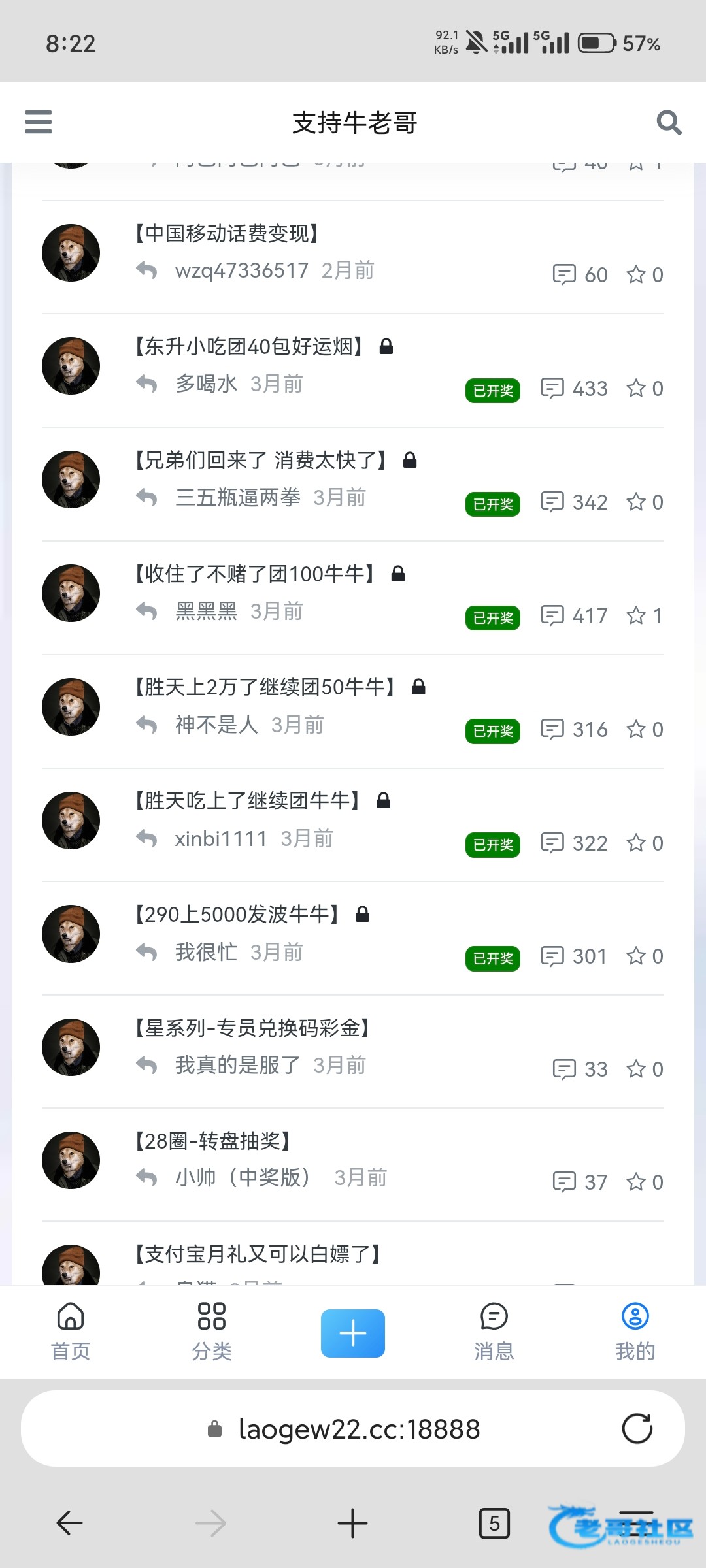This screenshot has height=1568, width=706.
Task: Create a new post with plus button
Action: [x=353, y=1333]
